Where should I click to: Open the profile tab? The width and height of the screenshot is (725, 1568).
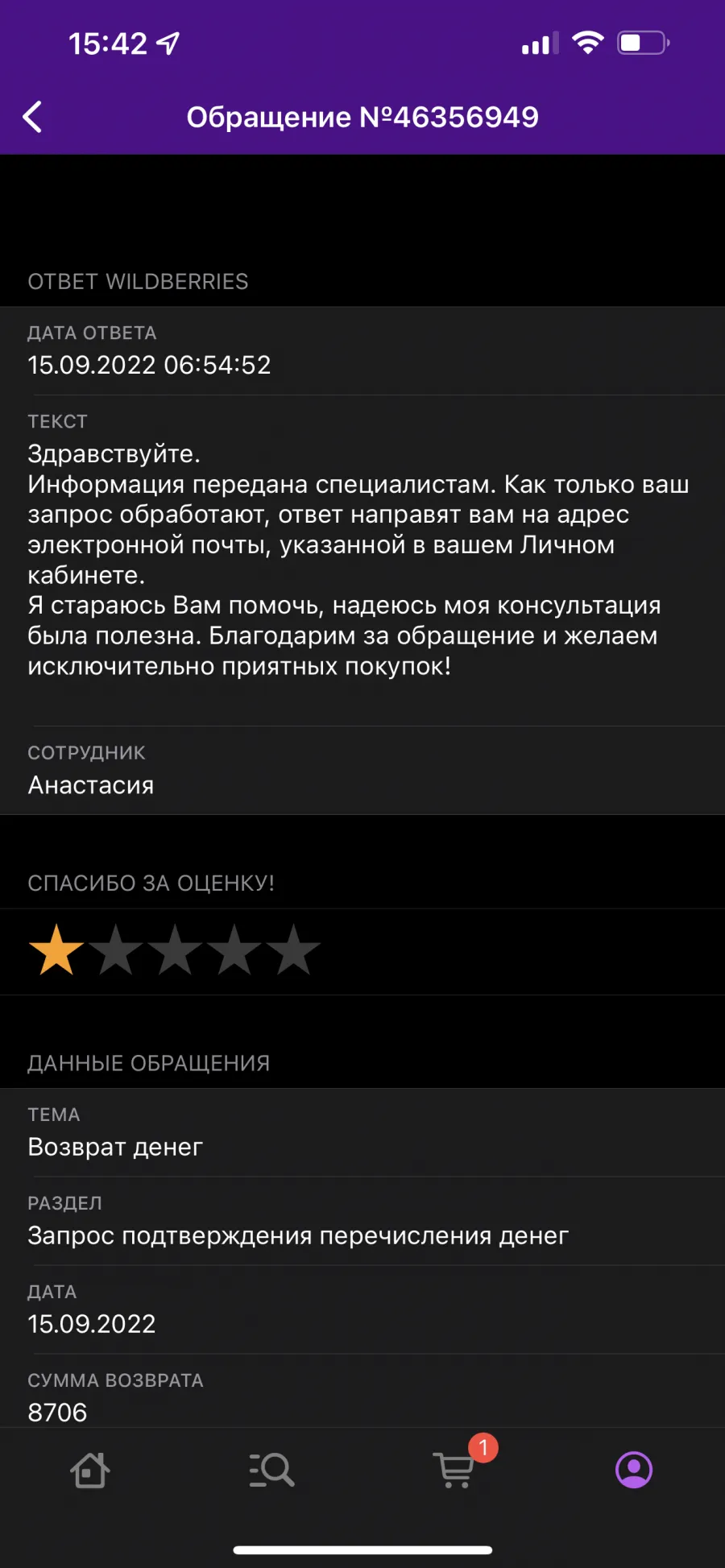coord(634,1471)
